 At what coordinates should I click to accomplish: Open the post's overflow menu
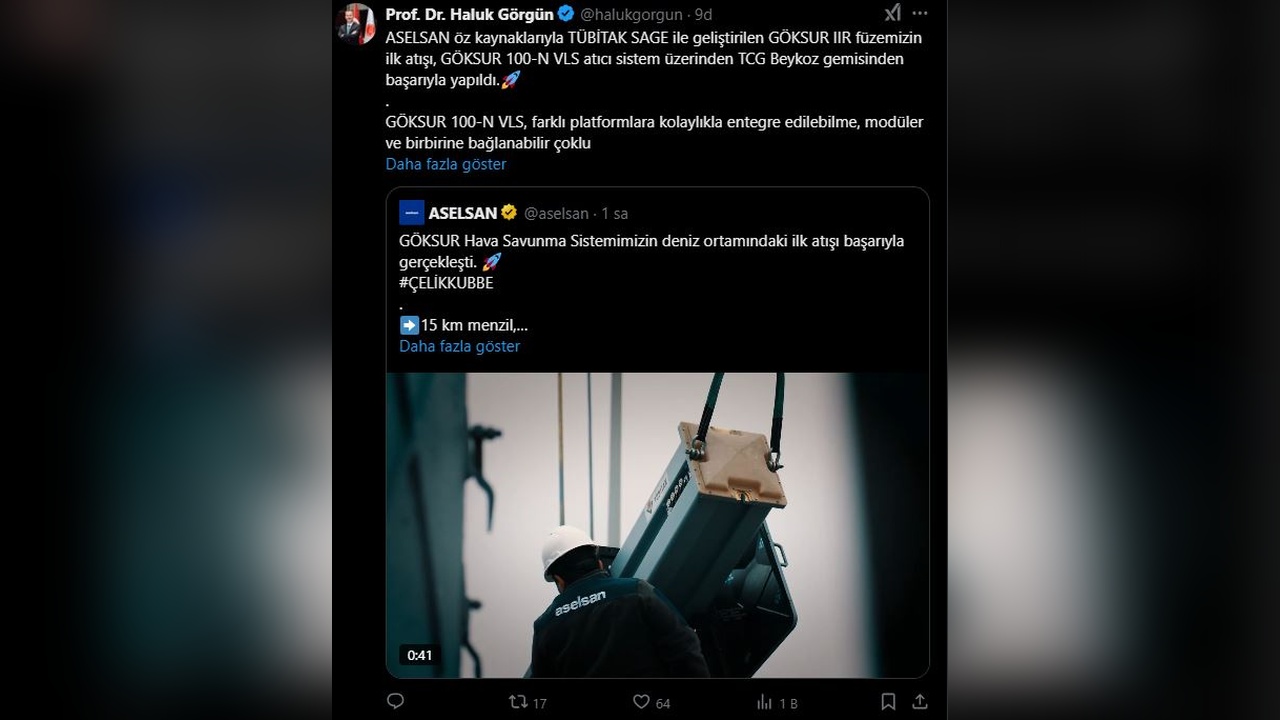pyautogui.click(x=920, y=14)
